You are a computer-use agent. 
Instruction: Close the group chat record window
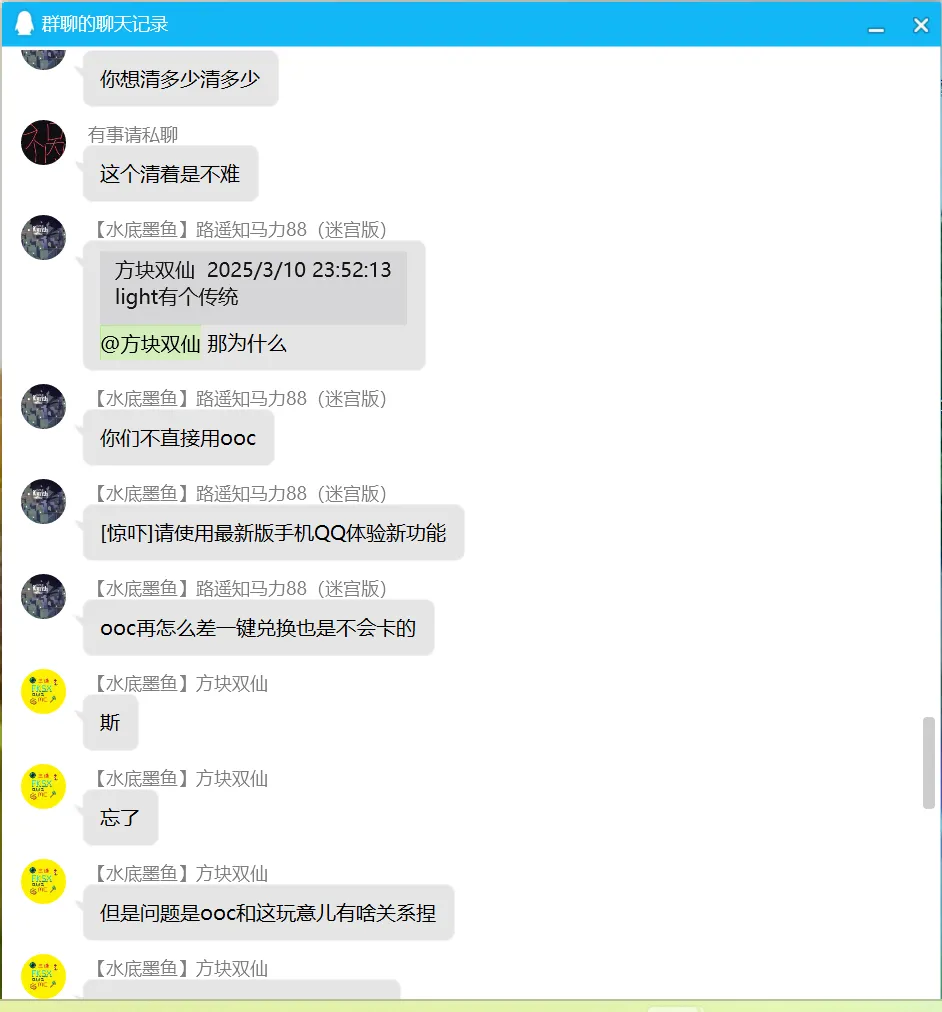coord(921,26)
